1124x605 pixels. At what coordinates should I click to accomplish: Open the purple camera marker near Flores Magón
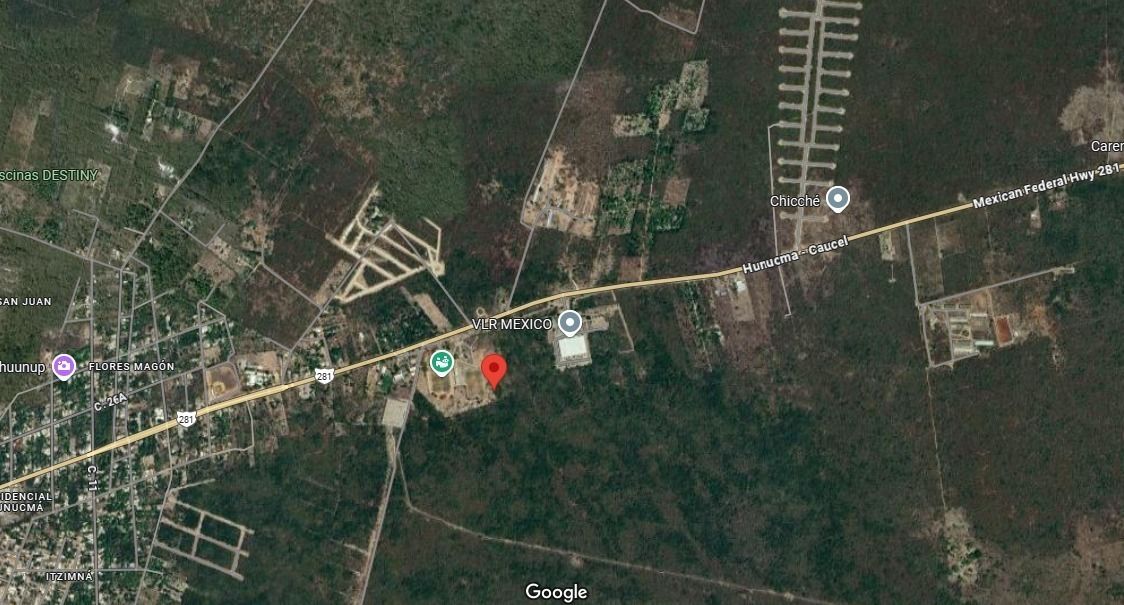click(65, 366)
